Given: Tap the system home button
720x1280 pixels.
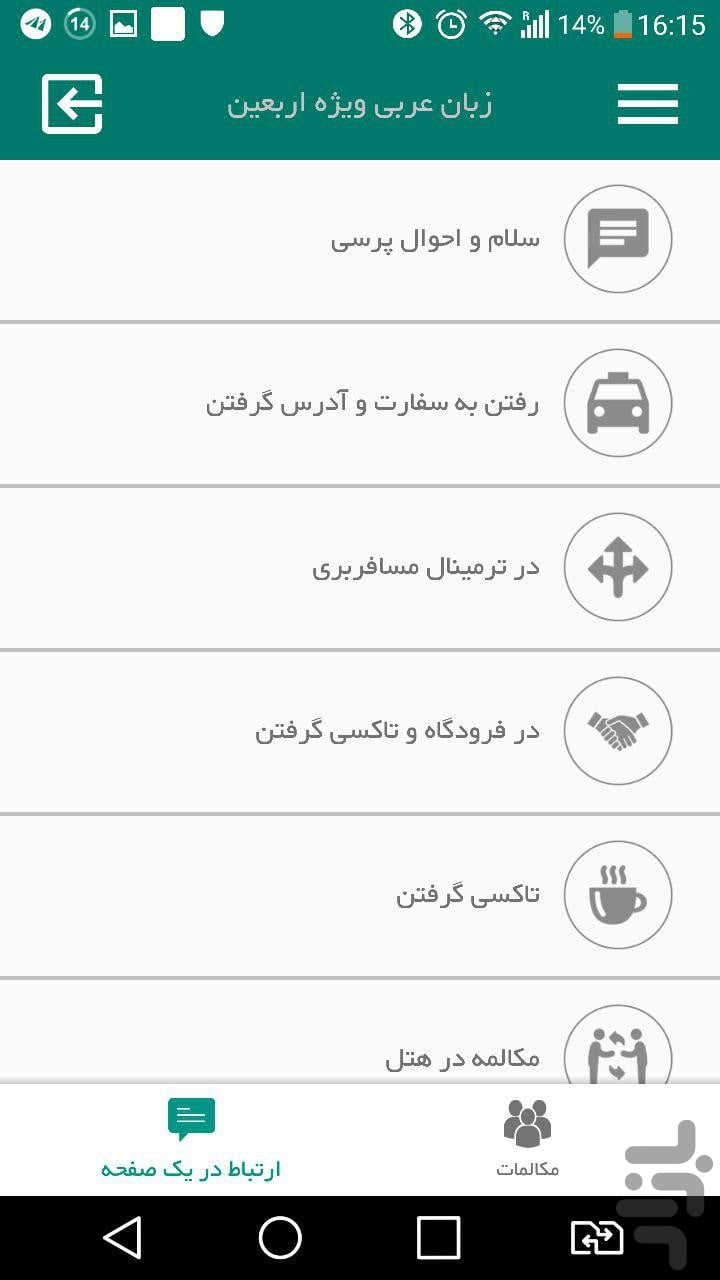Looking at the screenshot, I should click(x=280, y=1238).
